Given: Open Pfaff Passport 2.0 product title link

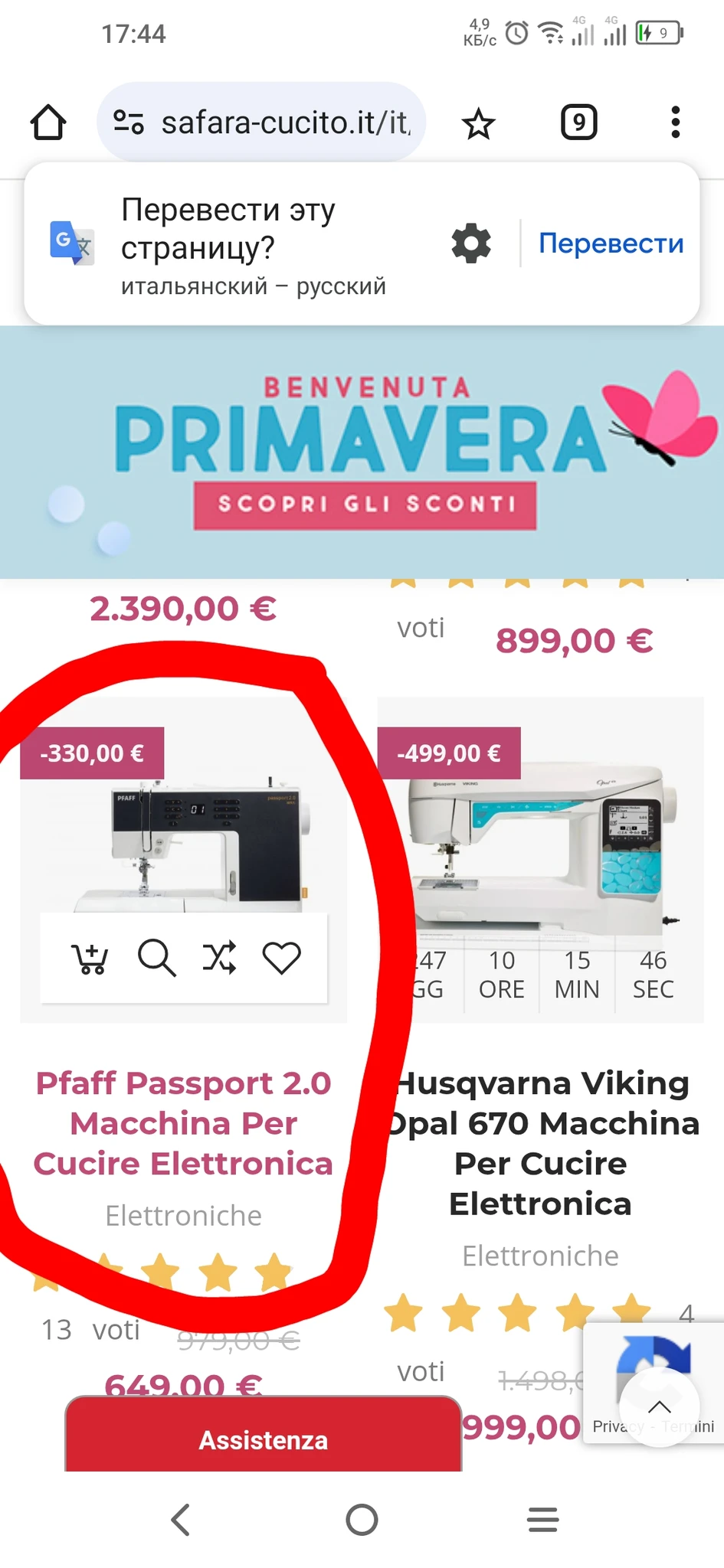Looking at the screenshot, I should (183, 1123).
